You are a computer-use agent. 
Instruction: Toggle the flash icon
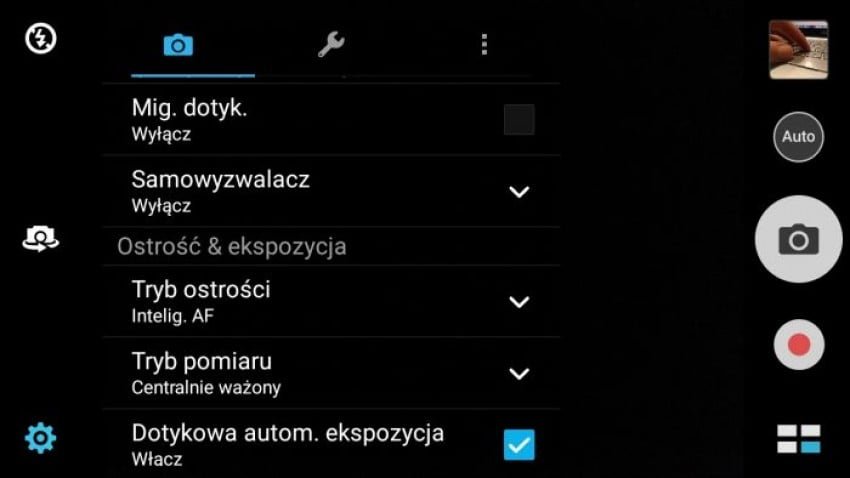click(x=41, y=39)
